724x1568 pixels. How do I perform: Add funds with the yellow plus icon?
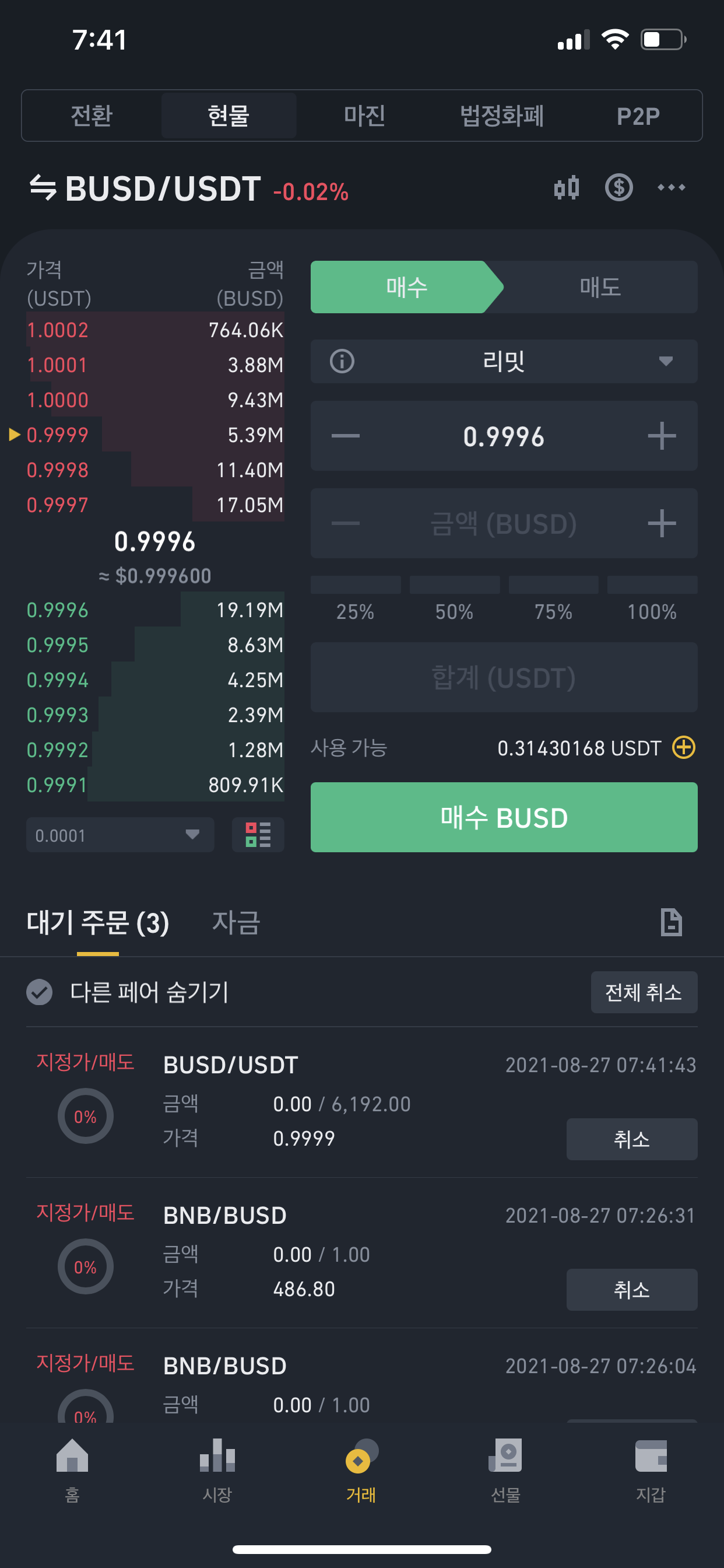click(684, 747)
